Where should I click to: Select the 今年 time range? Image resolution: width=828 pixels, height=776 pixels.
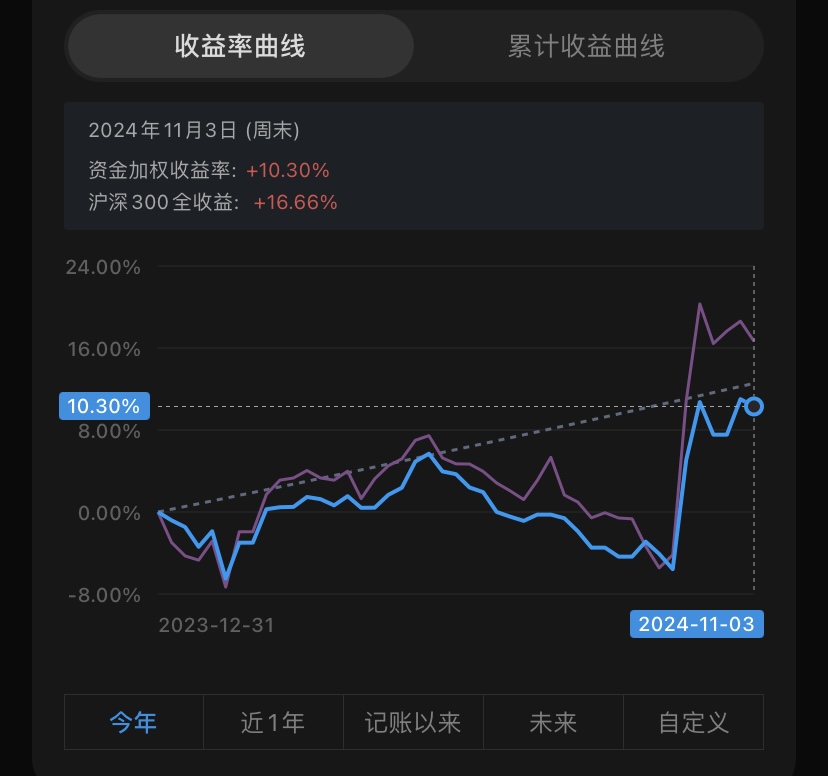(x=134, y=722)
